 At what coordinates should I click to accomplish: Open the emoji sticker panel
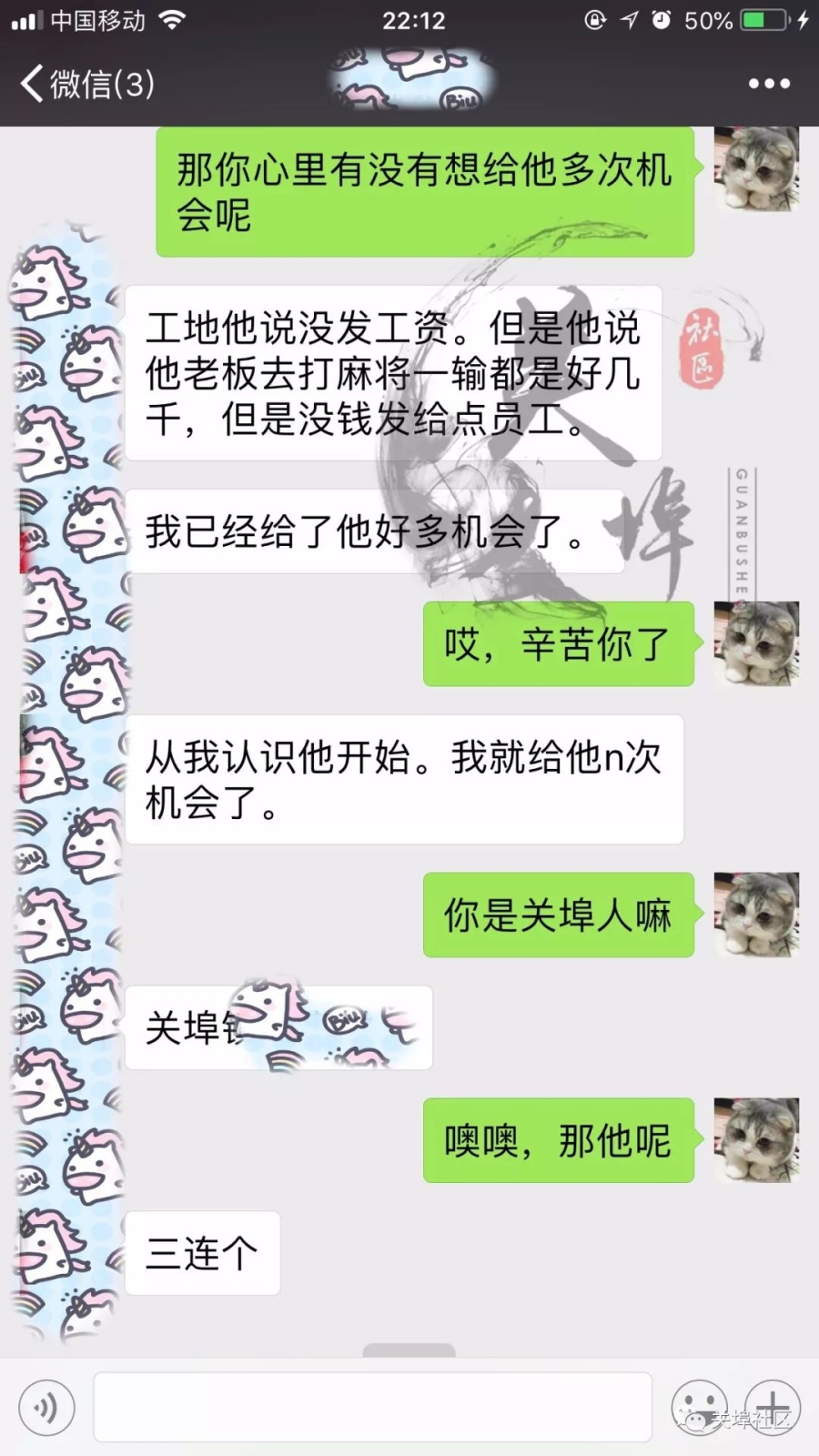pos(699,1407)
